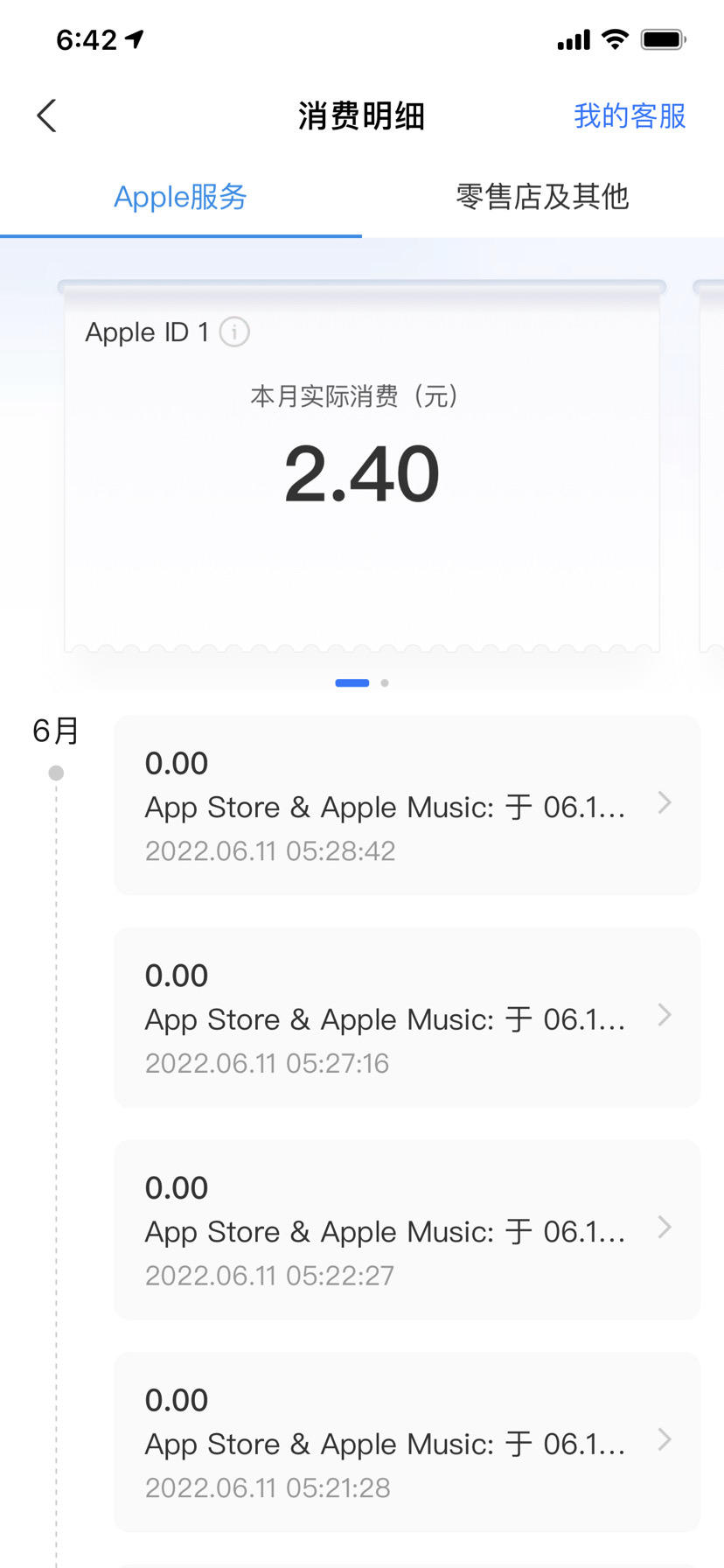Switch to the 零售店及其他 tab

point(542,197)
